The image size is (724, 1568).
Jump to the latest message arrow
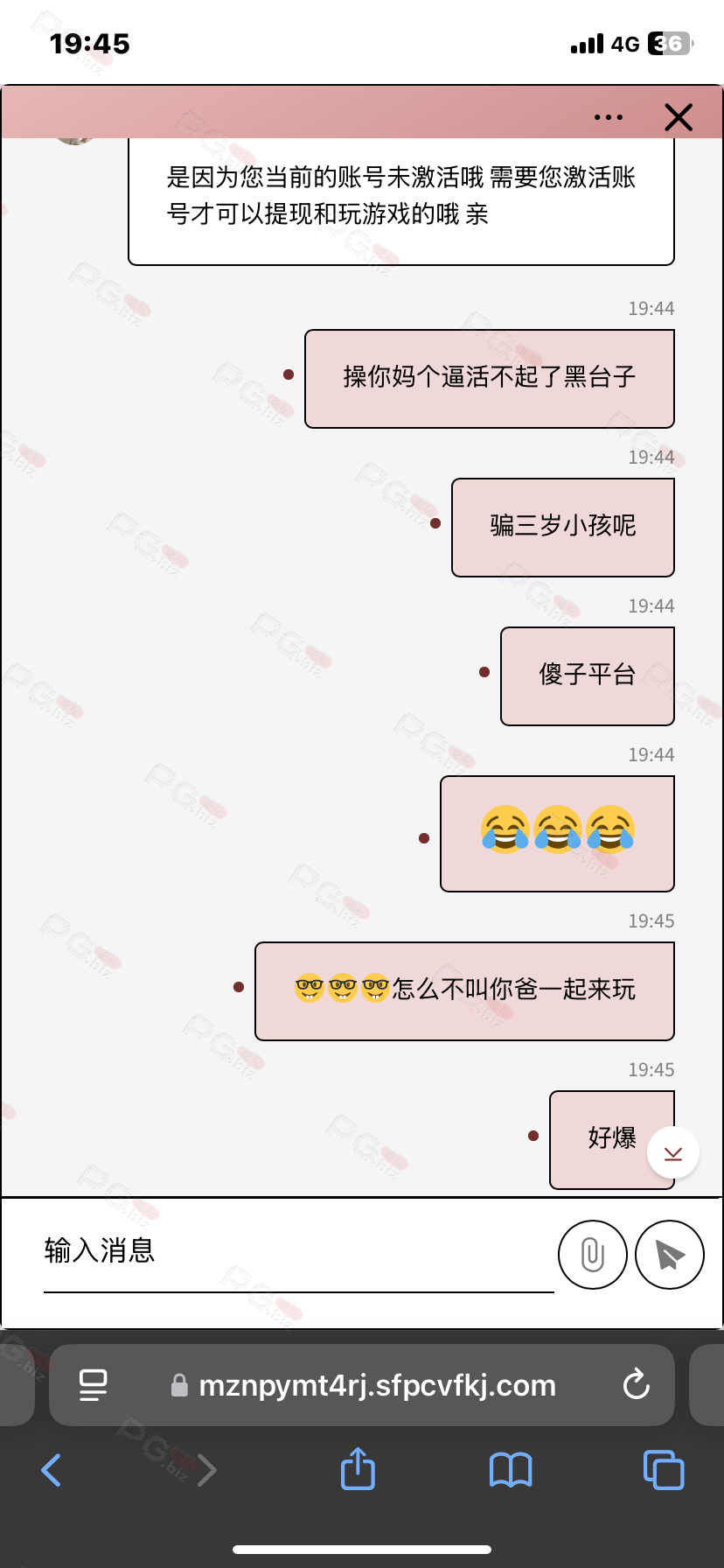pyautogui.click(x=673, y=1154)
